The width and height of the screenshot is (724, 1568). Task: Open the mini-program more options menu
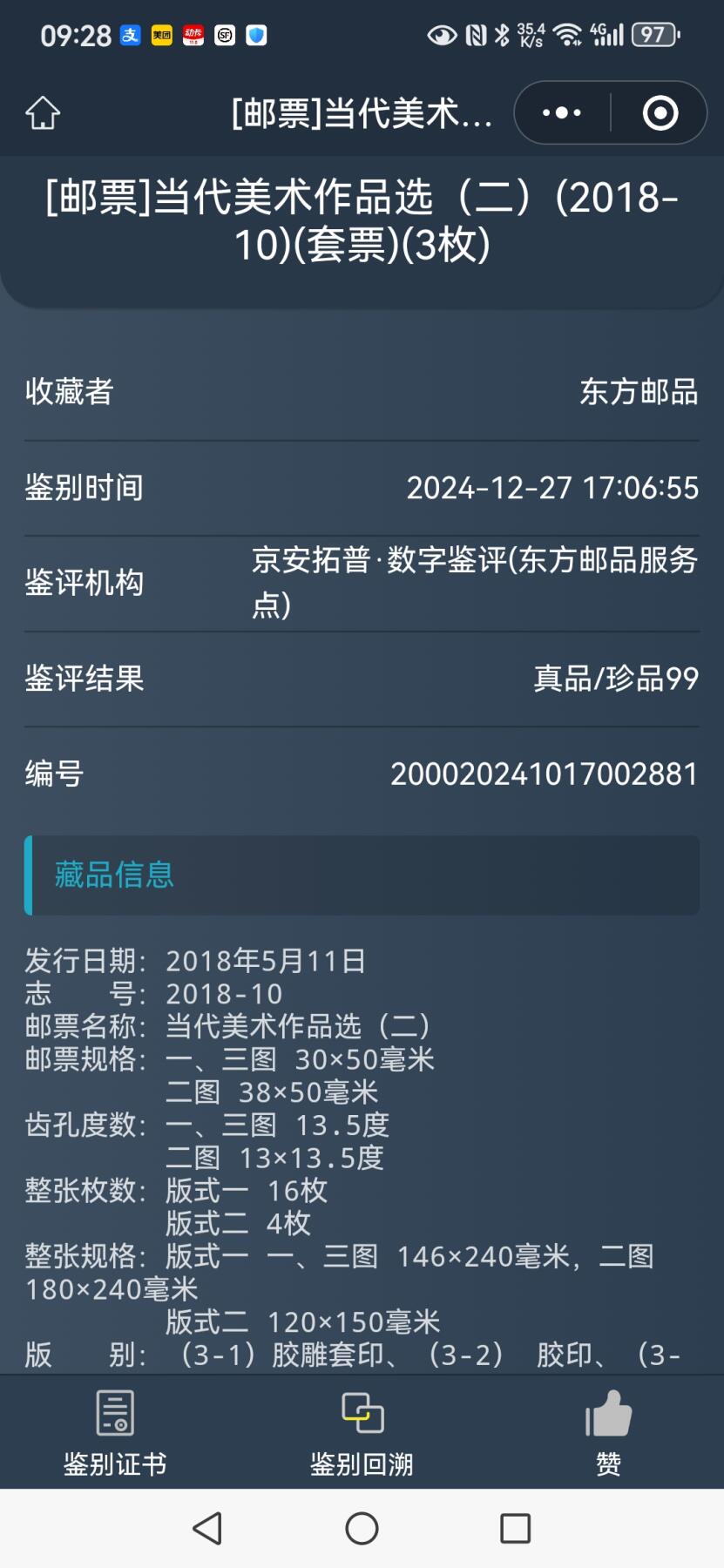point(561,112)
